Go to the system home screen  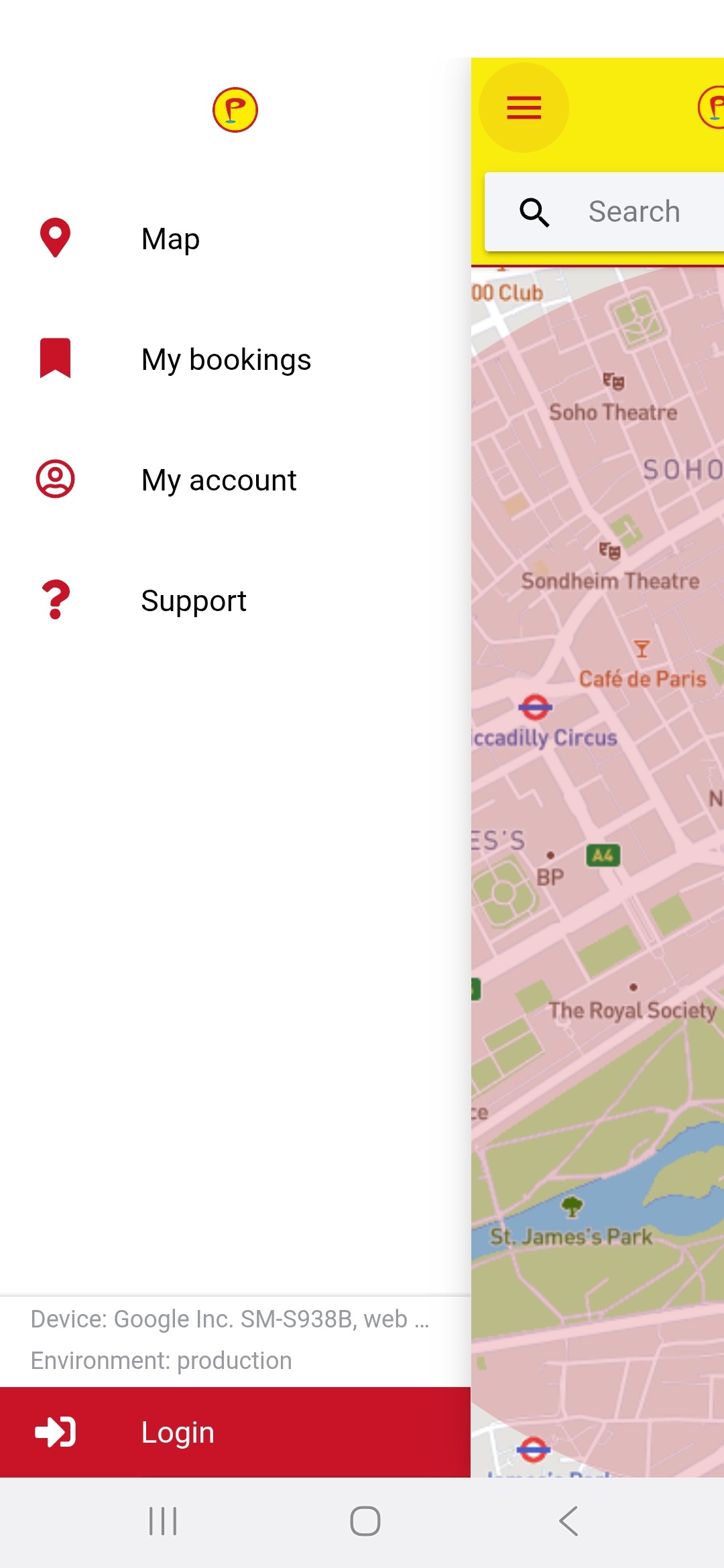365,1521
